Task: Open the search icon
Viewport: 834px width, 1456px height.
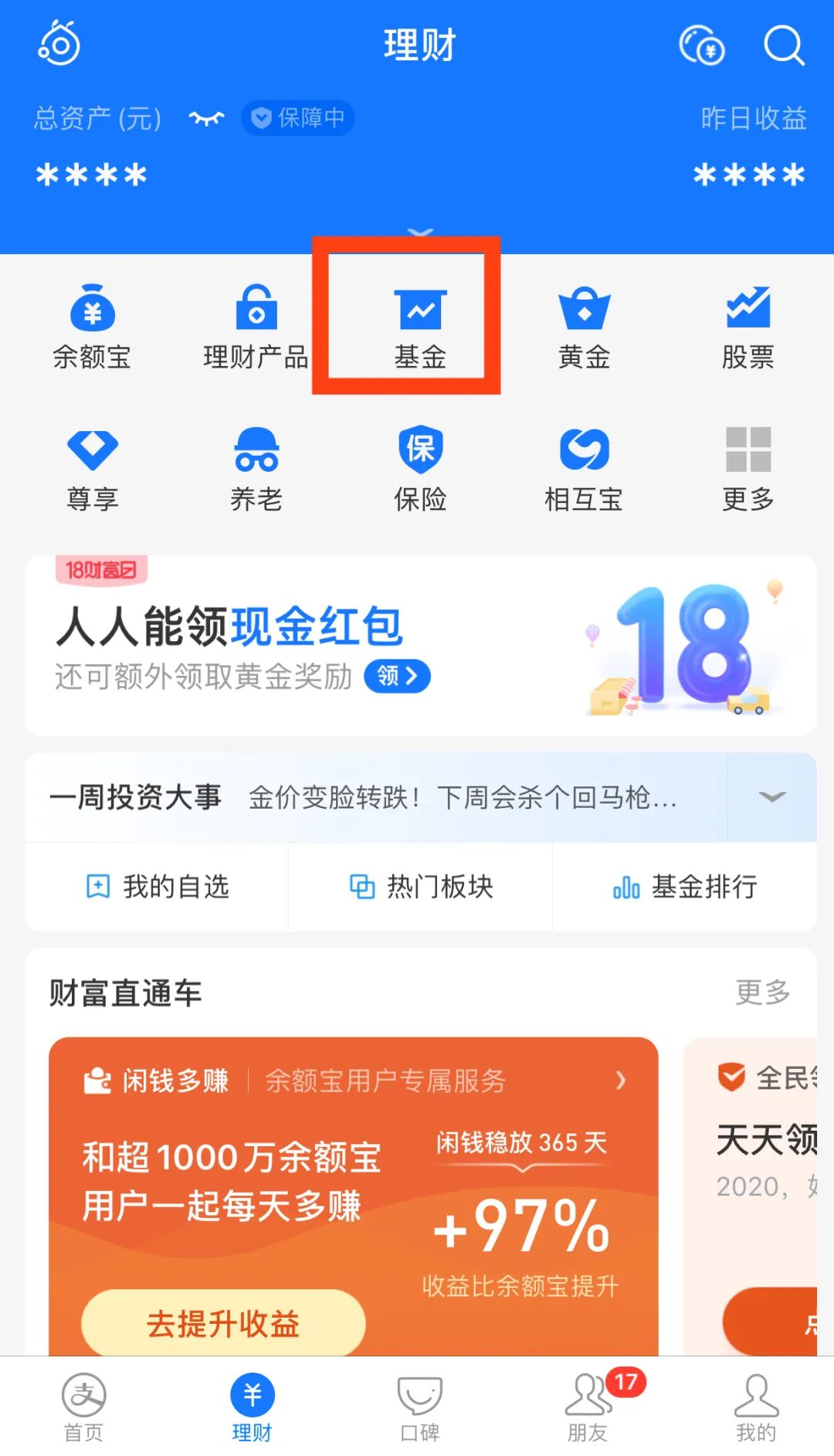Action: point(784,46)
